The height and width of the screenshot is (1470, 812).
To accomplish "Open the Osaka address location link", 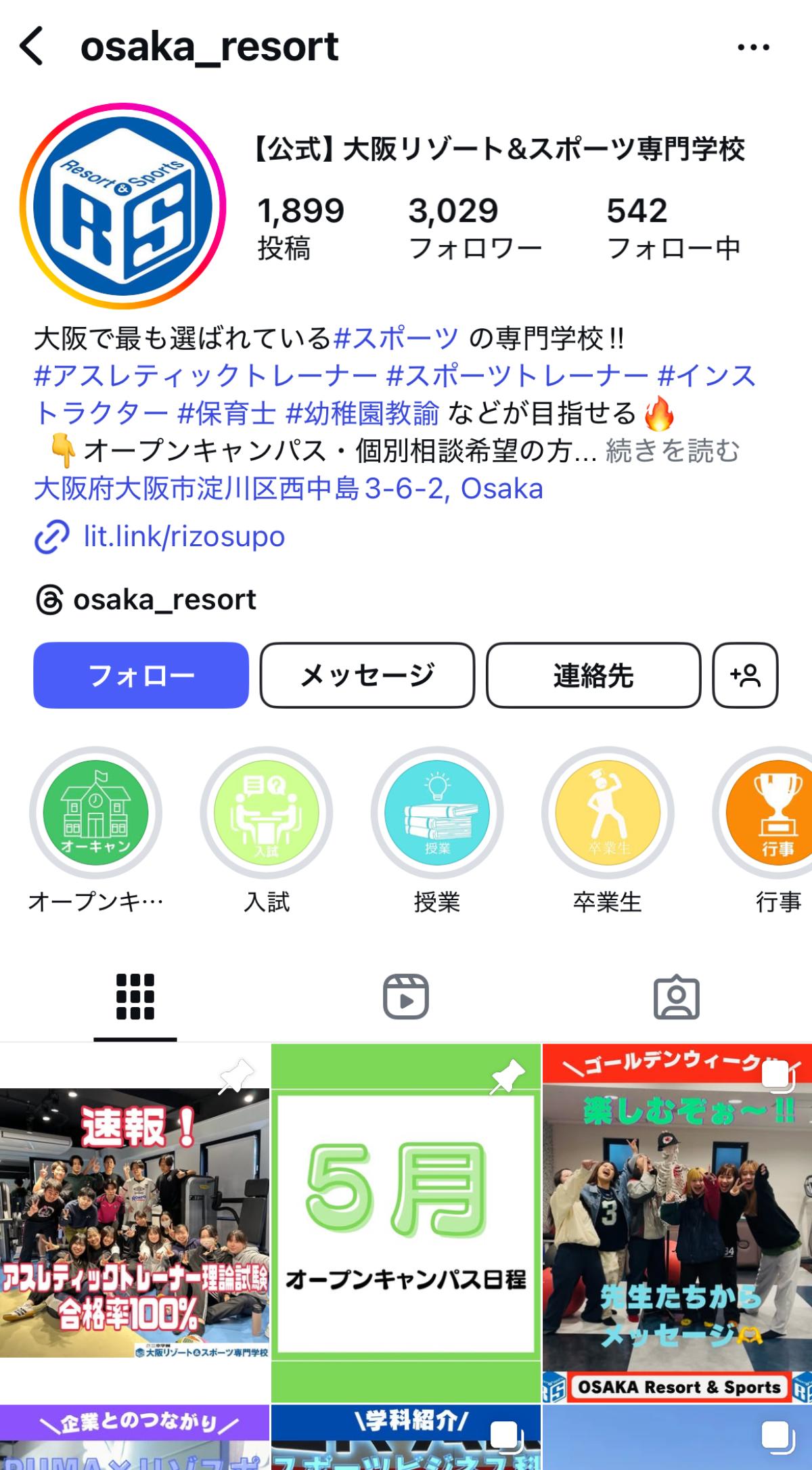I will tap(288, 489).
